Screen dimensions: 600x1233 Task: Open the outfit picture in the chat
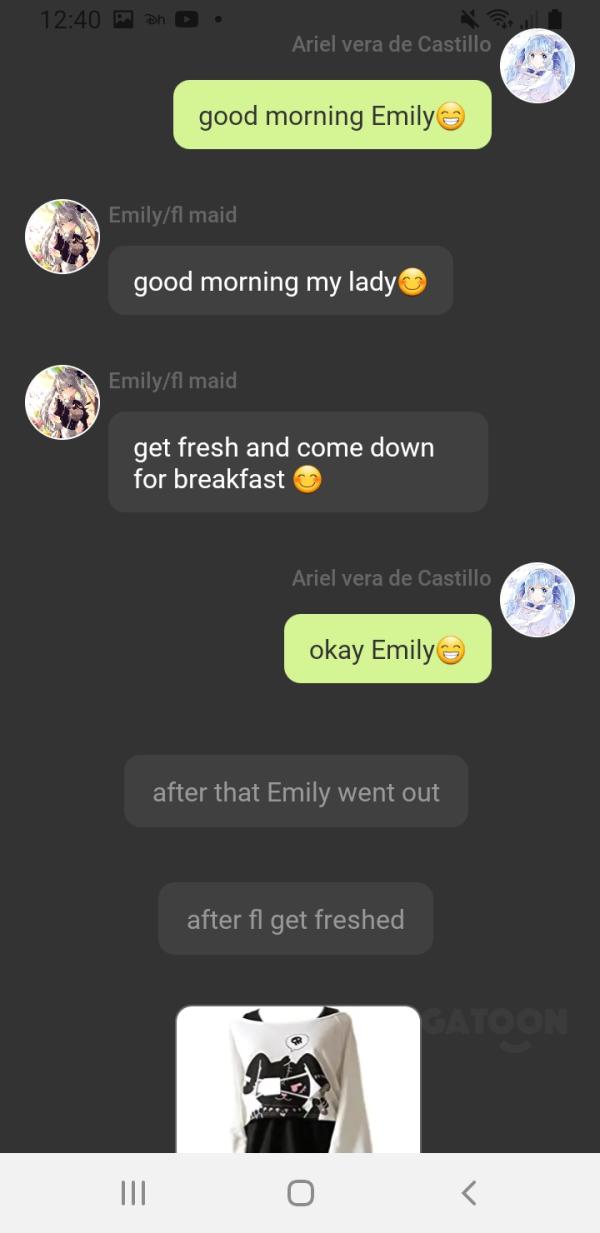tap(298, 1080)
